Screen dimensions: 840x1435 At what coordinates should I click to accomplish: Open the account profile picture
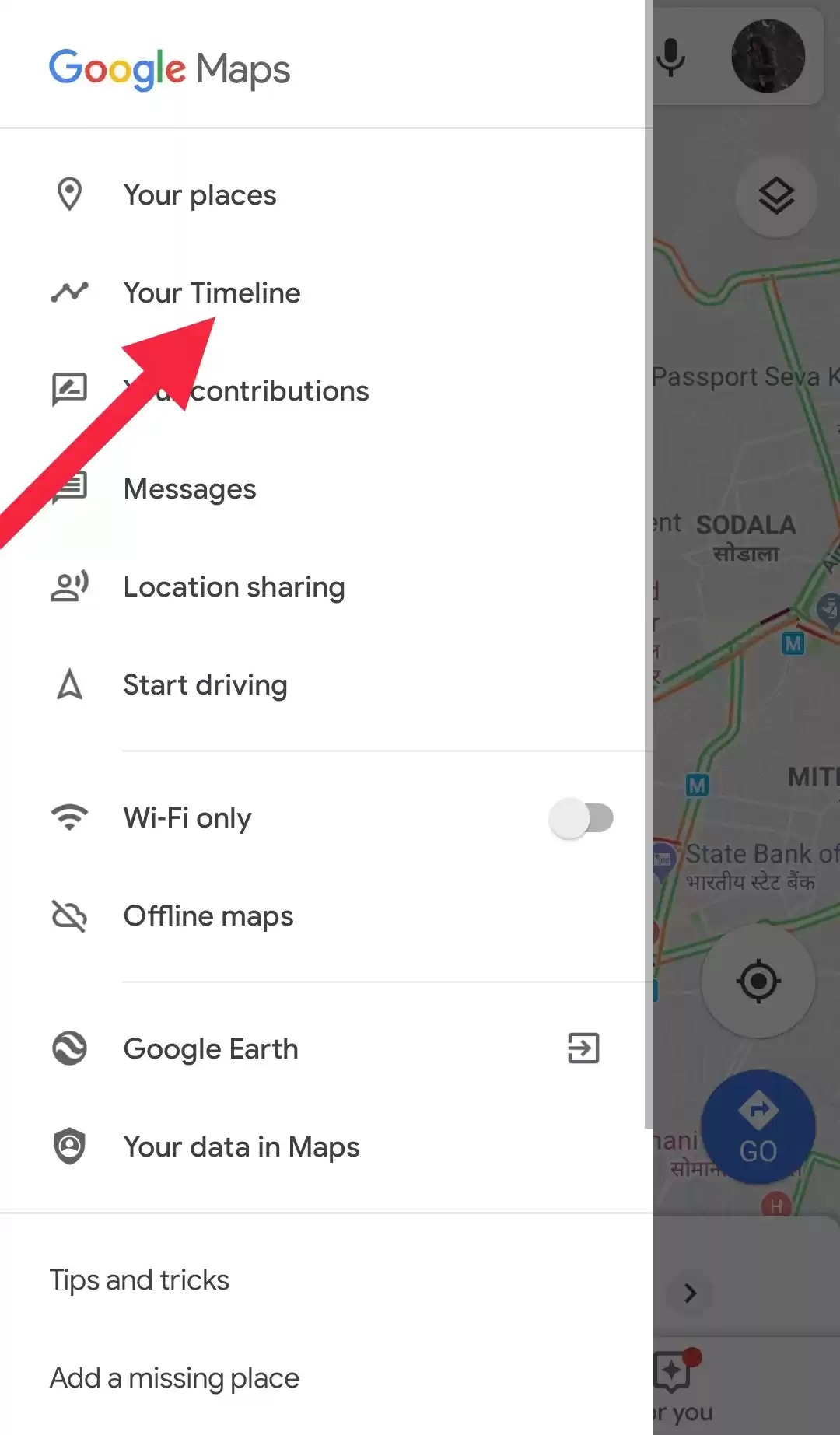768,56
